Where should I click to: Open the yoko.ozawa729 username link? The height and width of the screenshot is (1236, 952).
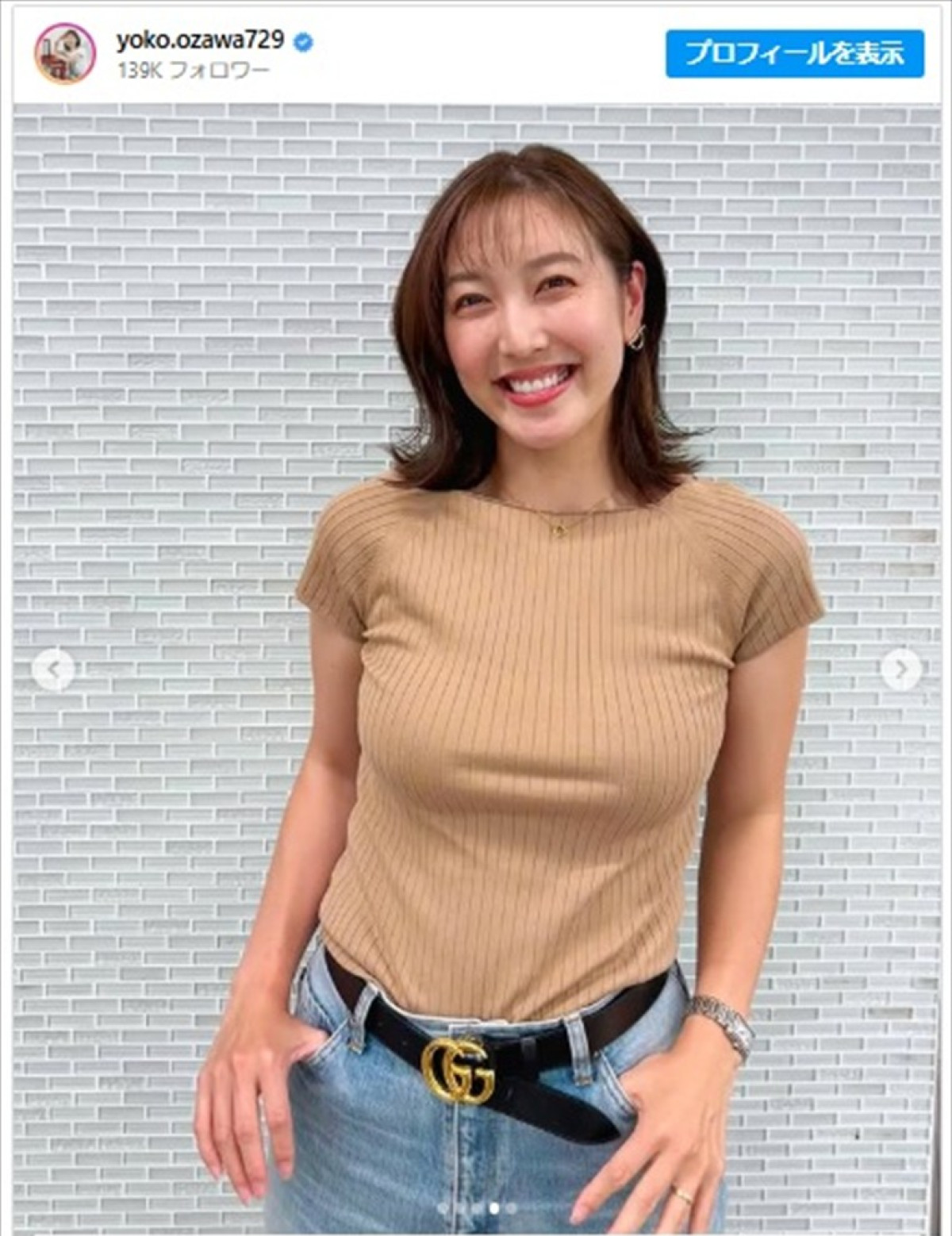coord(200,40)
